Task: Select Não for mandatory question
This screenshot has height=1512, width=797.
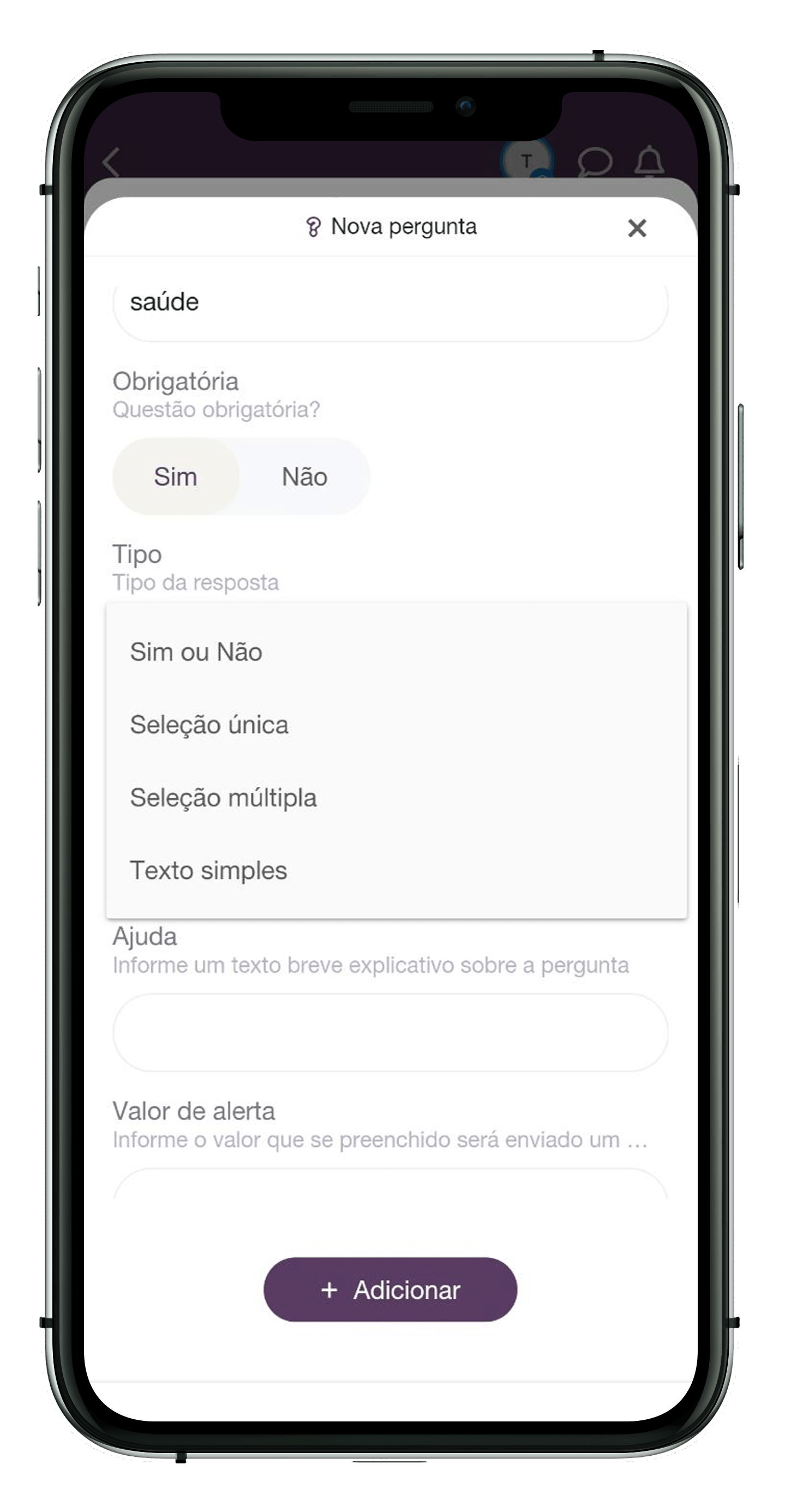Action: (x=304, y=476)
